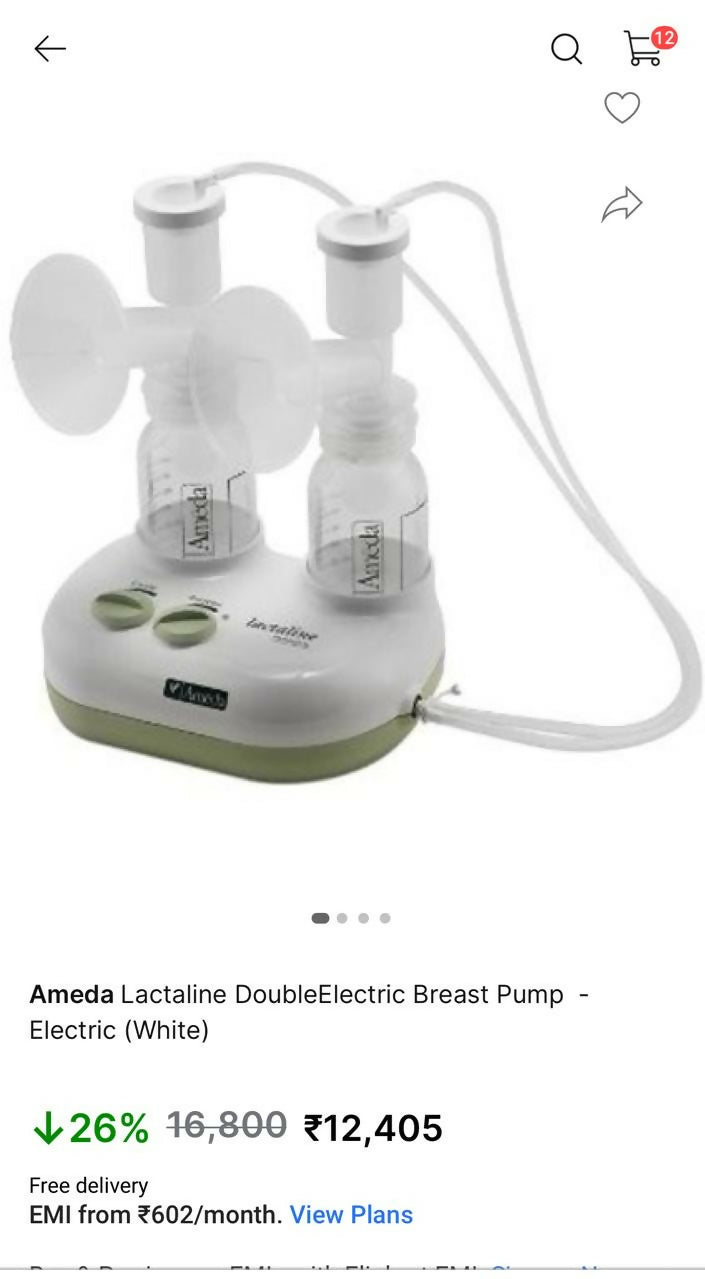705x1279 pixels.
Task: Tap View Plans for EMI options
Action: (351, 1215)
